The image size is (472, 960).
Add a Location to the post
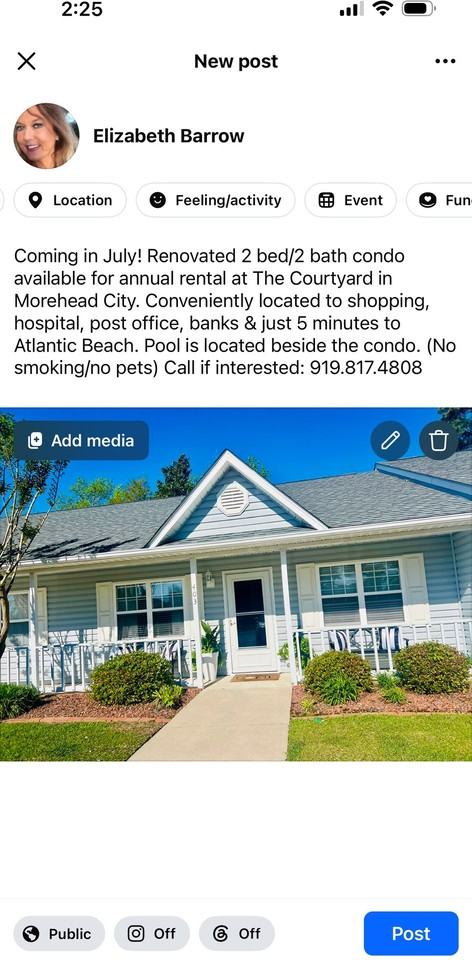70,200
